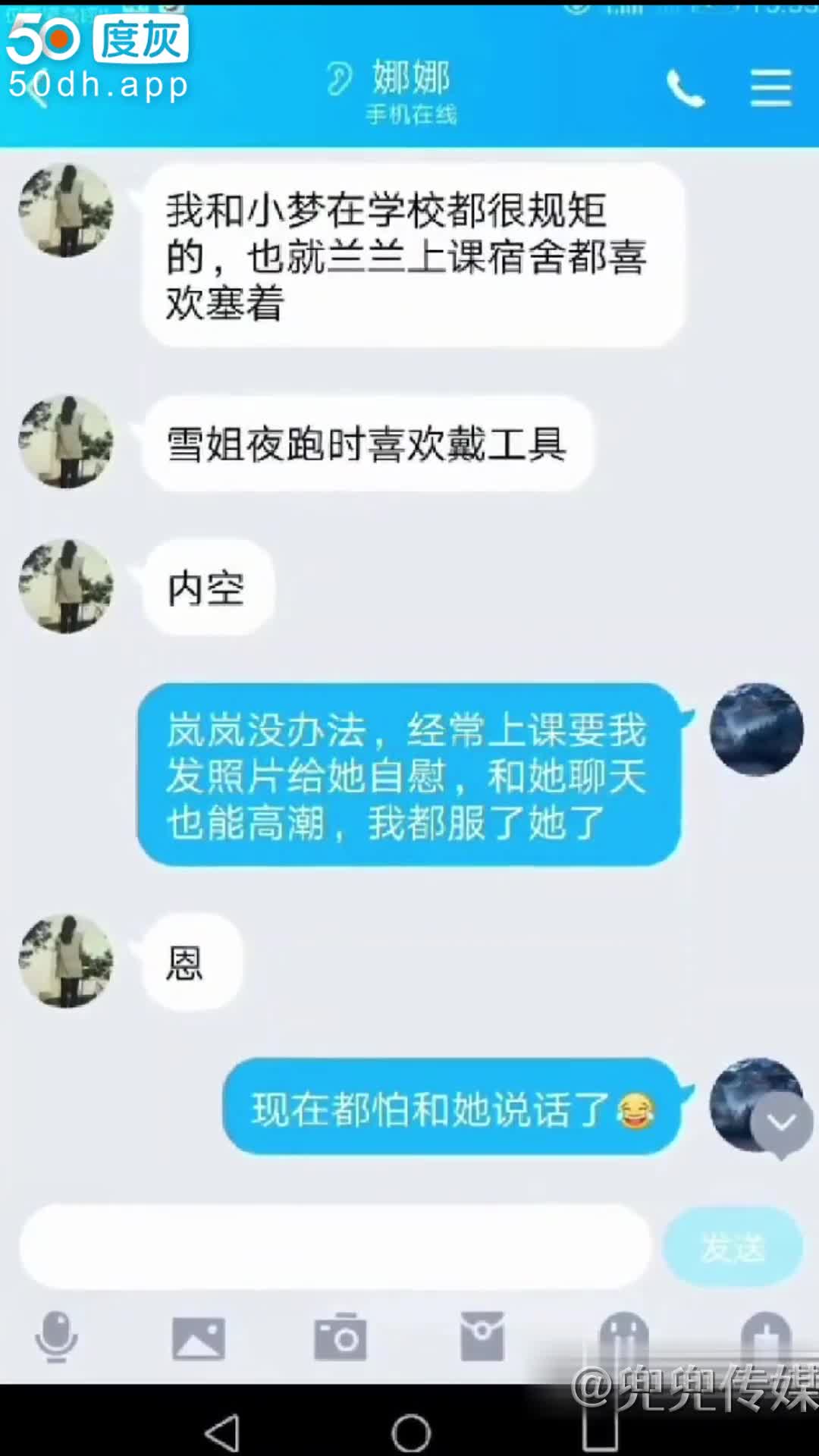Open the red packet envelope icon
This screenshot has width=819, height=1456.
point(482,1336)
